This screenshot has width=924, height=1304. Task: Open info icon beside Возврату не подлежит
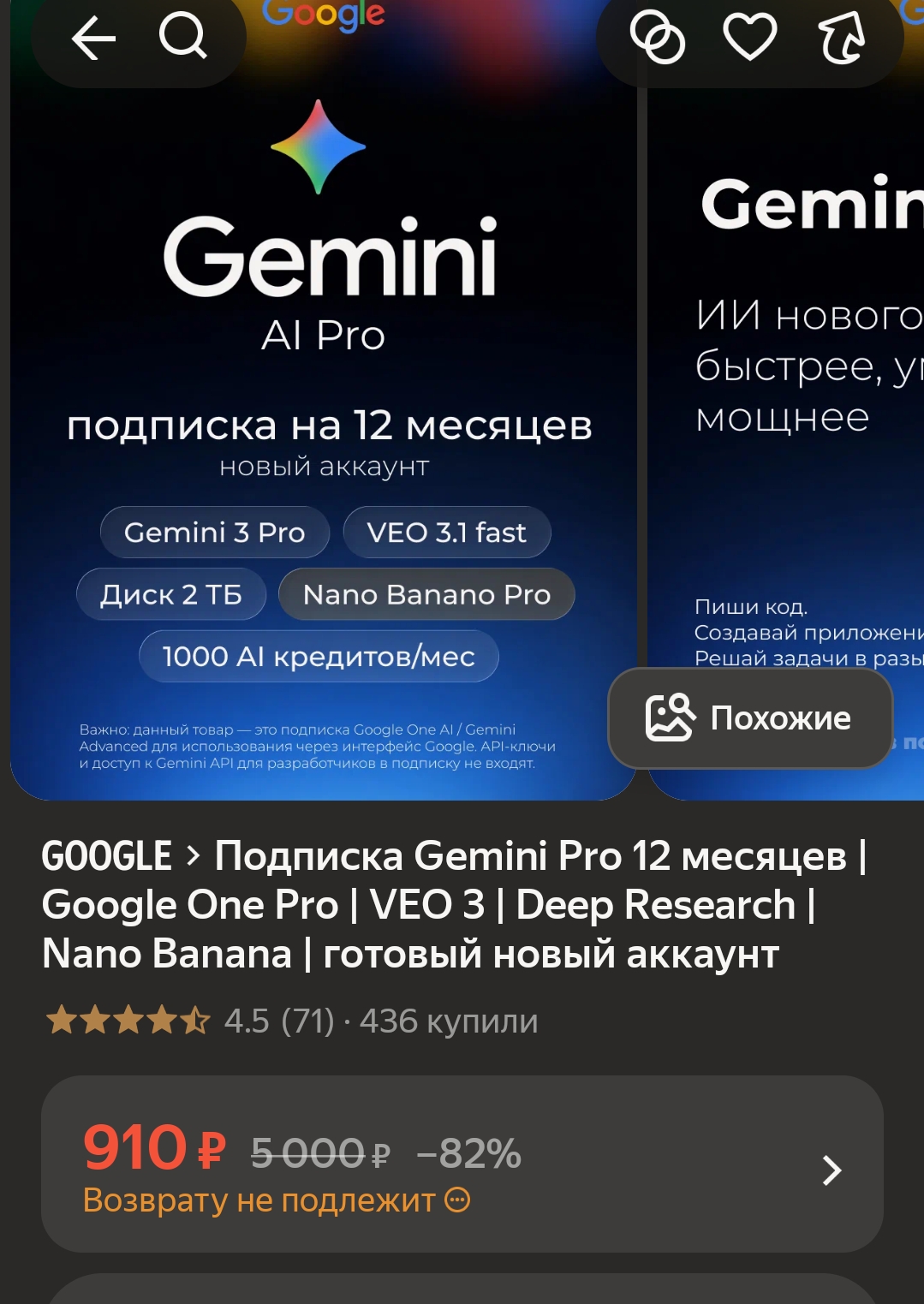[458, 1200]
